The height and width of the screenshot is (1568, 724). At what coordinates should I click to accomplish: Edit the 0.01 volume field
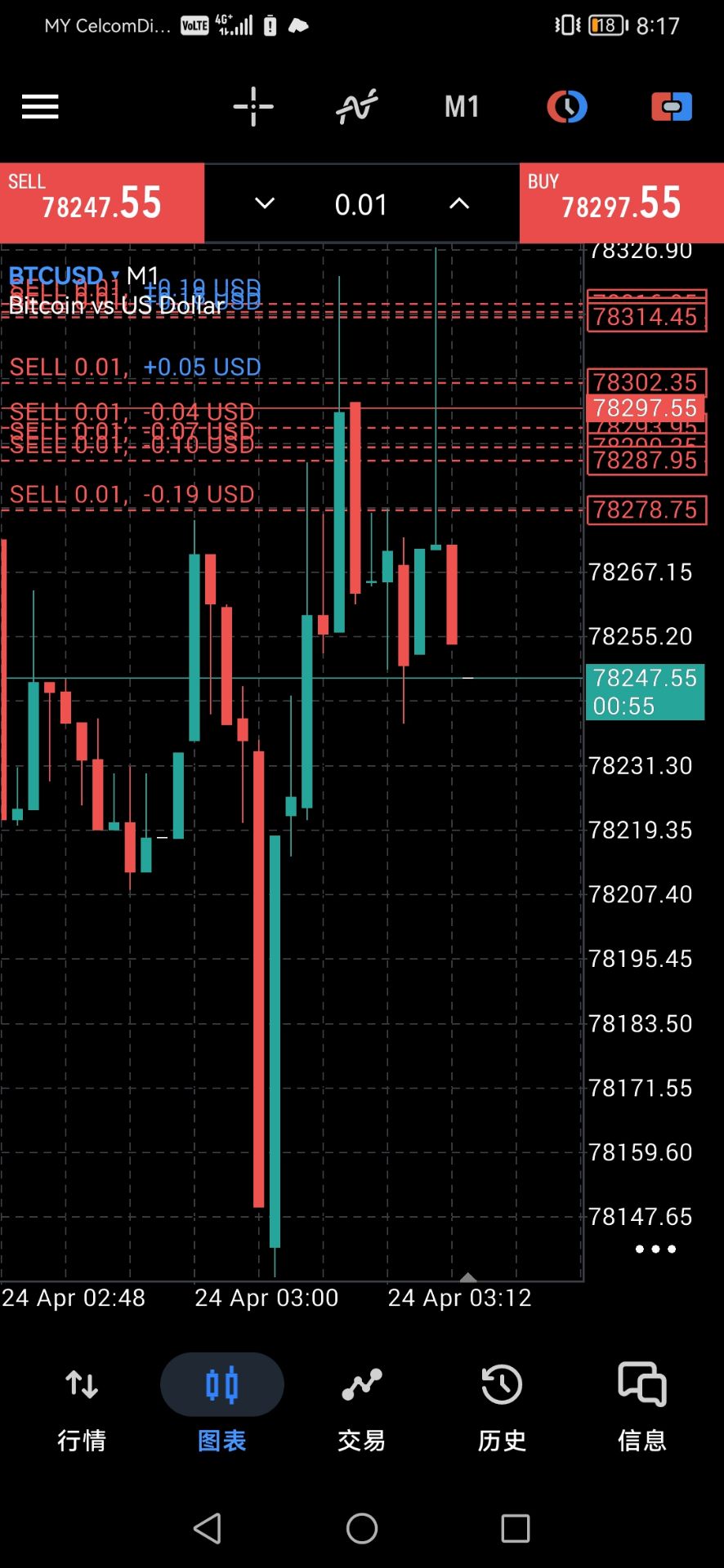click(x=361, y=204)
